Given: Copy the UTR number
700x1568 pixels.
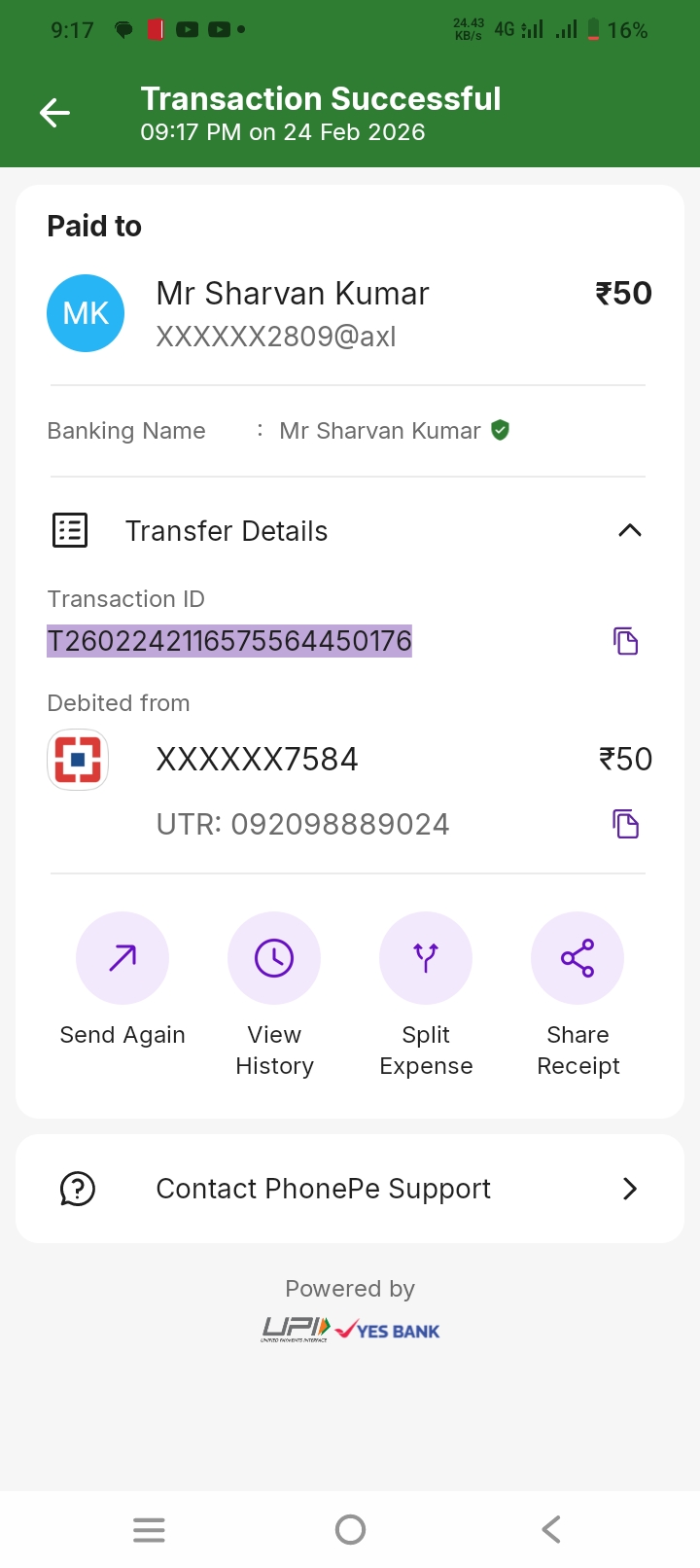Looking at the screenshot, I should (x=625, y=824).
